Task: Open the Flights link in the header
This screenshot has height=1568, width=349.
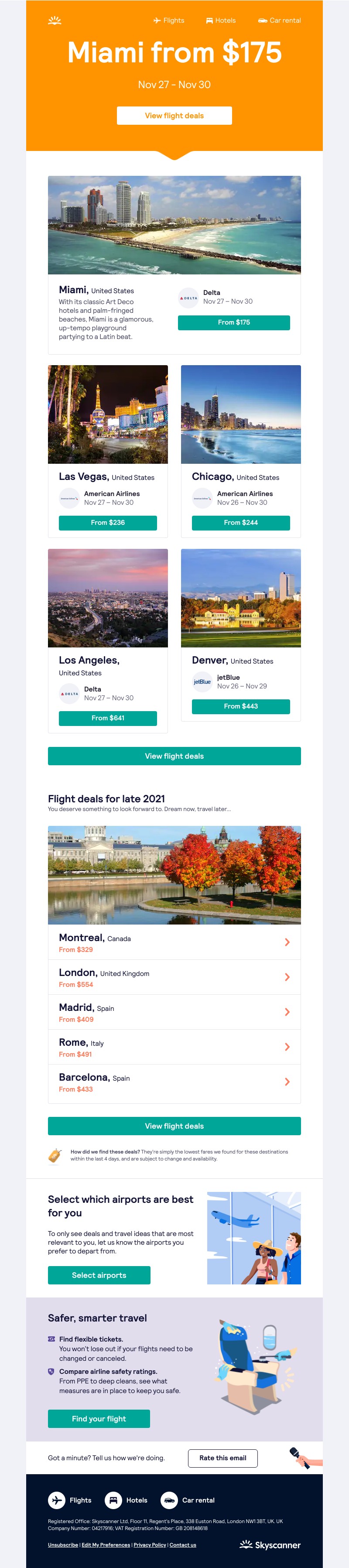Action: click(x=169, y=21)
